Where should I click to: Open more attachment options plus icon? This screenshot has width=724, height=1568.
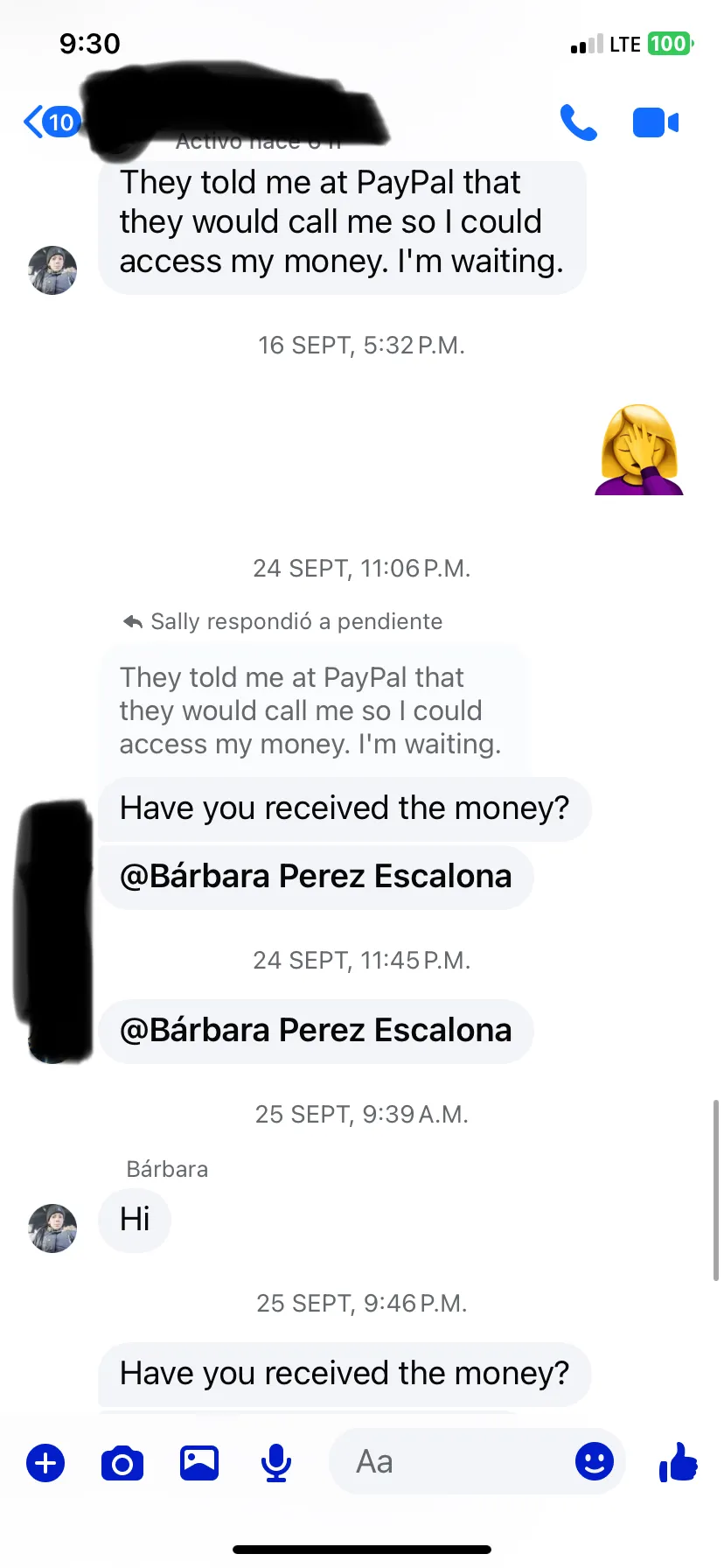[x=45, y=1463]
